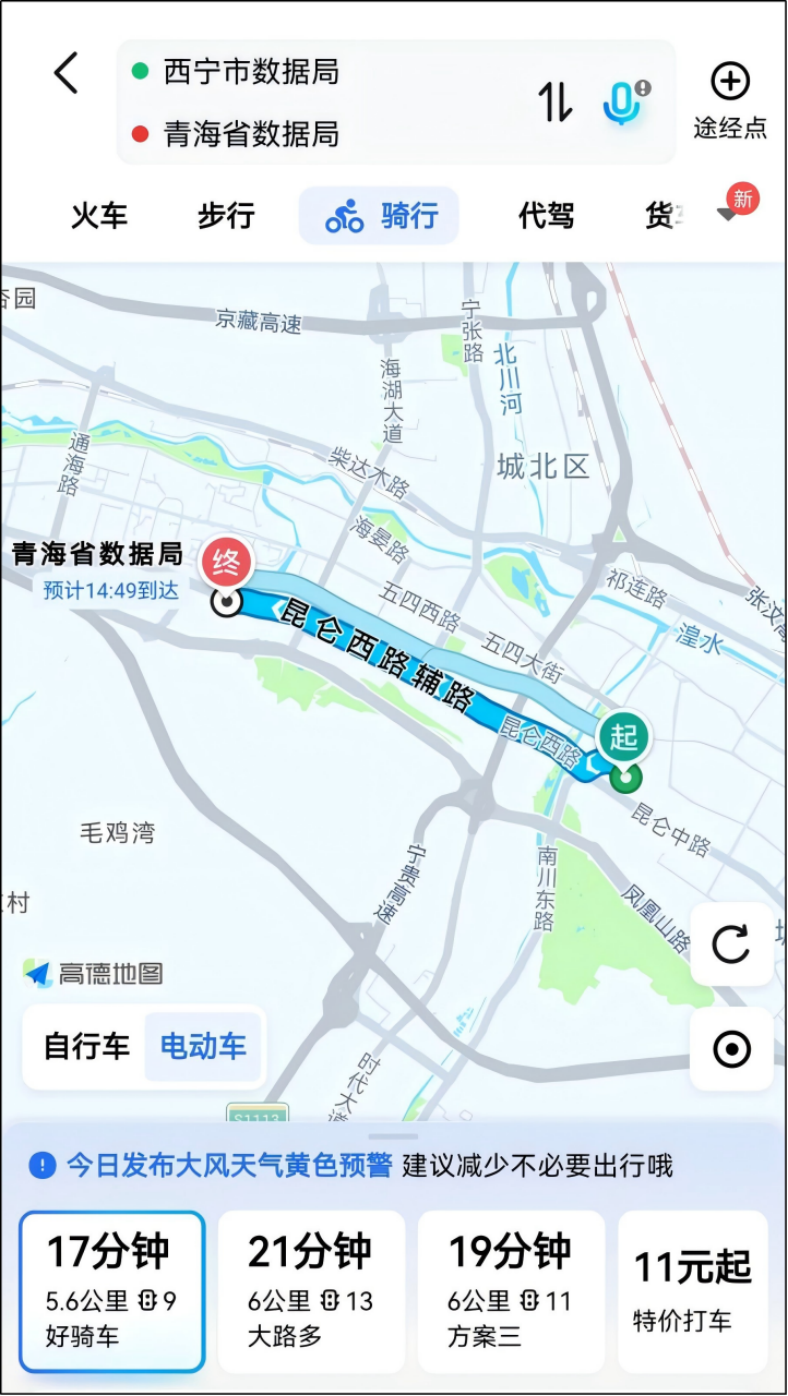Choose 自行车 riding mode

pyautogui.click(x=86, y=1047)
